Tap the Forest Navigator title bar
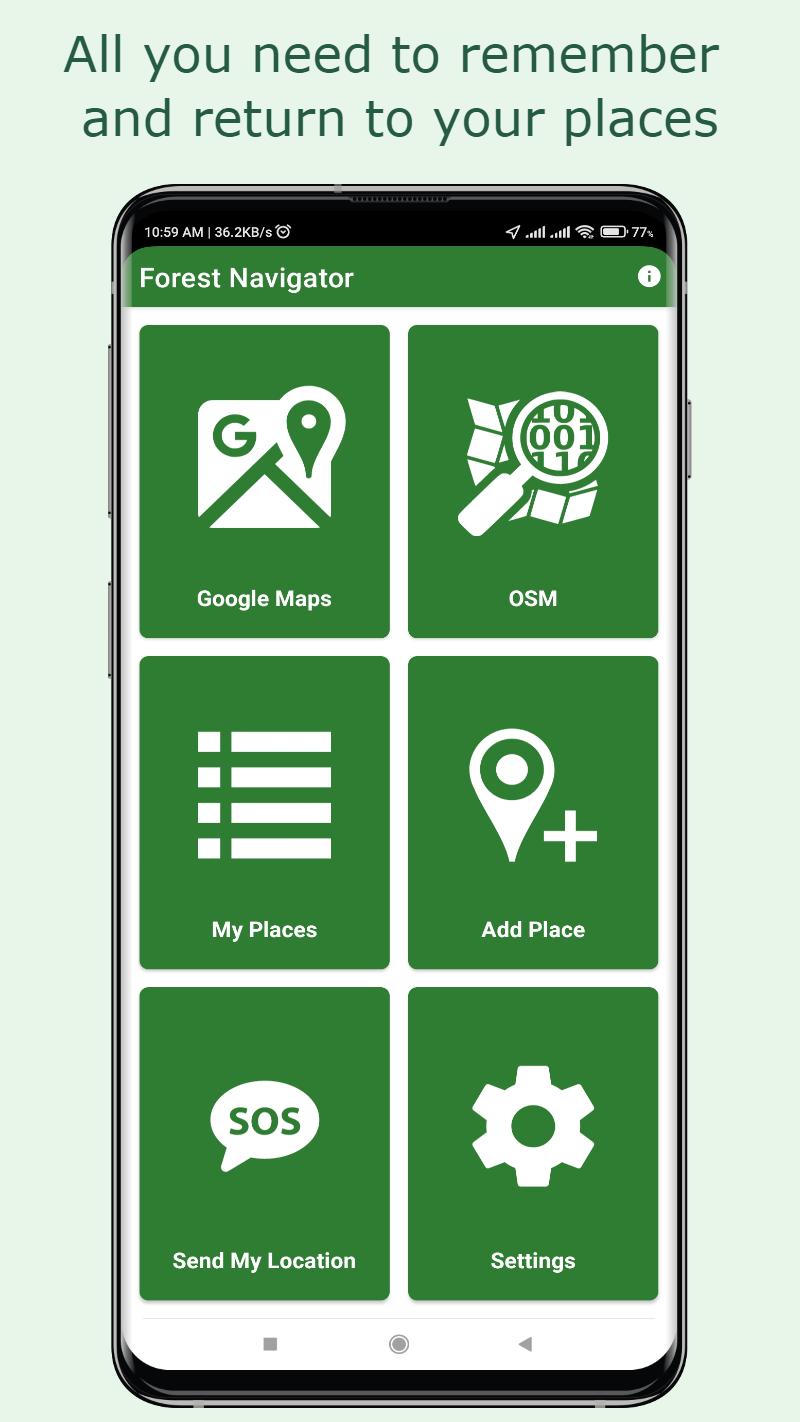Screen dimensions: 800x1422 coord(248,278)
